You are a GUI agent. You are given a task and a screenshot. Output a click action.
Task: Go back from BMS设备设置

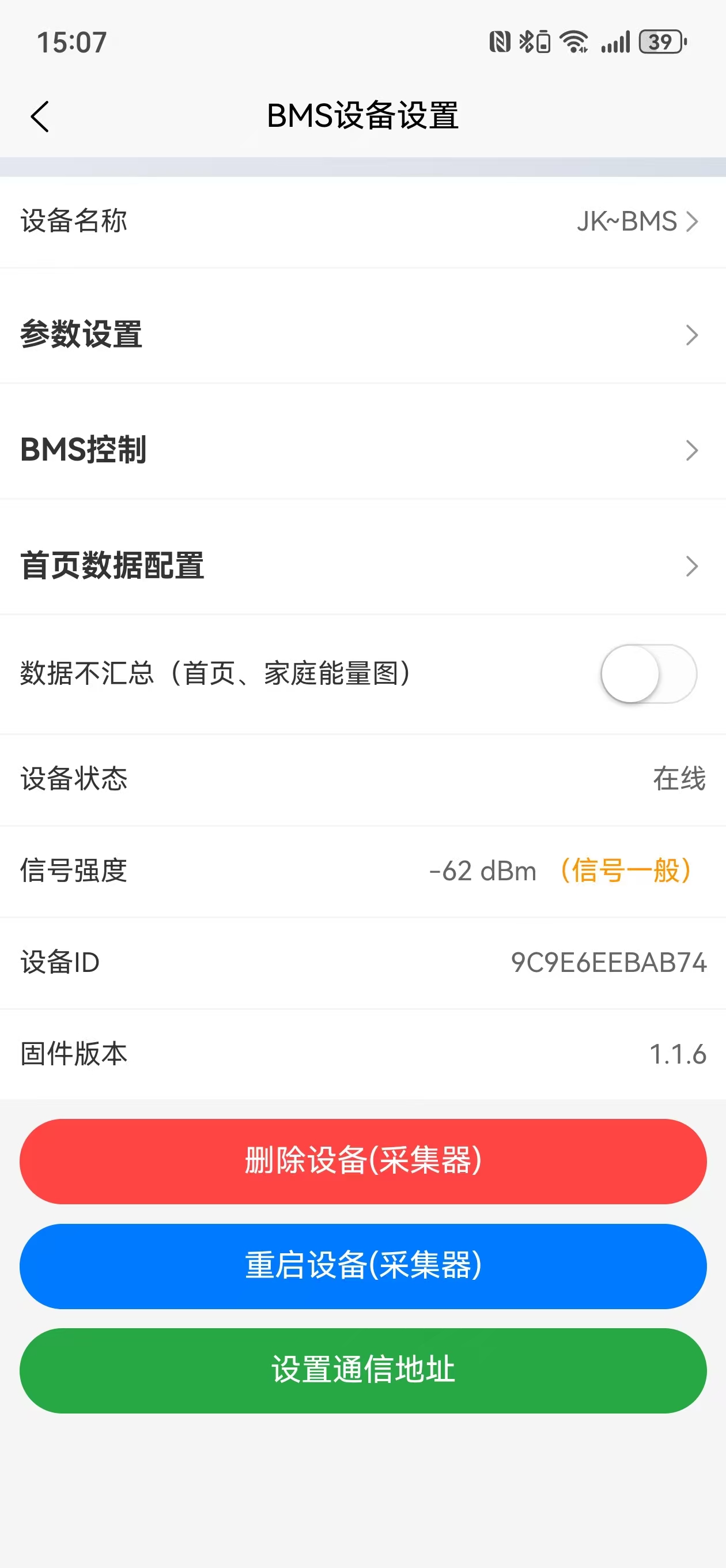coord(40,116)
